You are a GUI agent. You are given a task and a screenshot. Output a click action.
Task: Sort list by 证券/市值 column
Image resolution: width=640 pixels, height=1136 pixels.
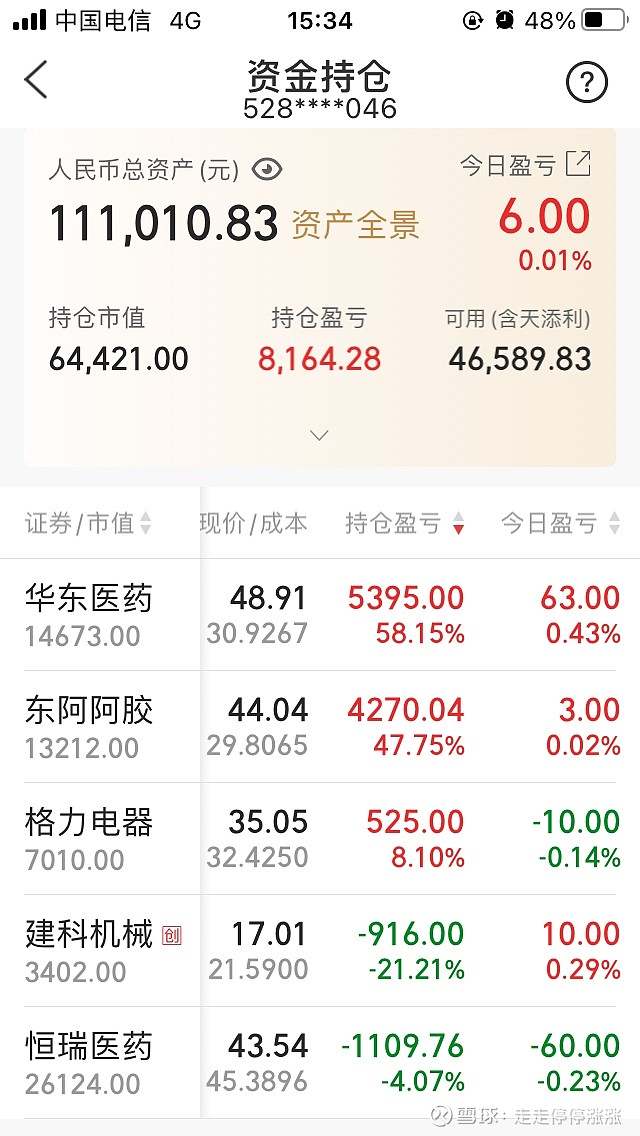click(89, 523)
